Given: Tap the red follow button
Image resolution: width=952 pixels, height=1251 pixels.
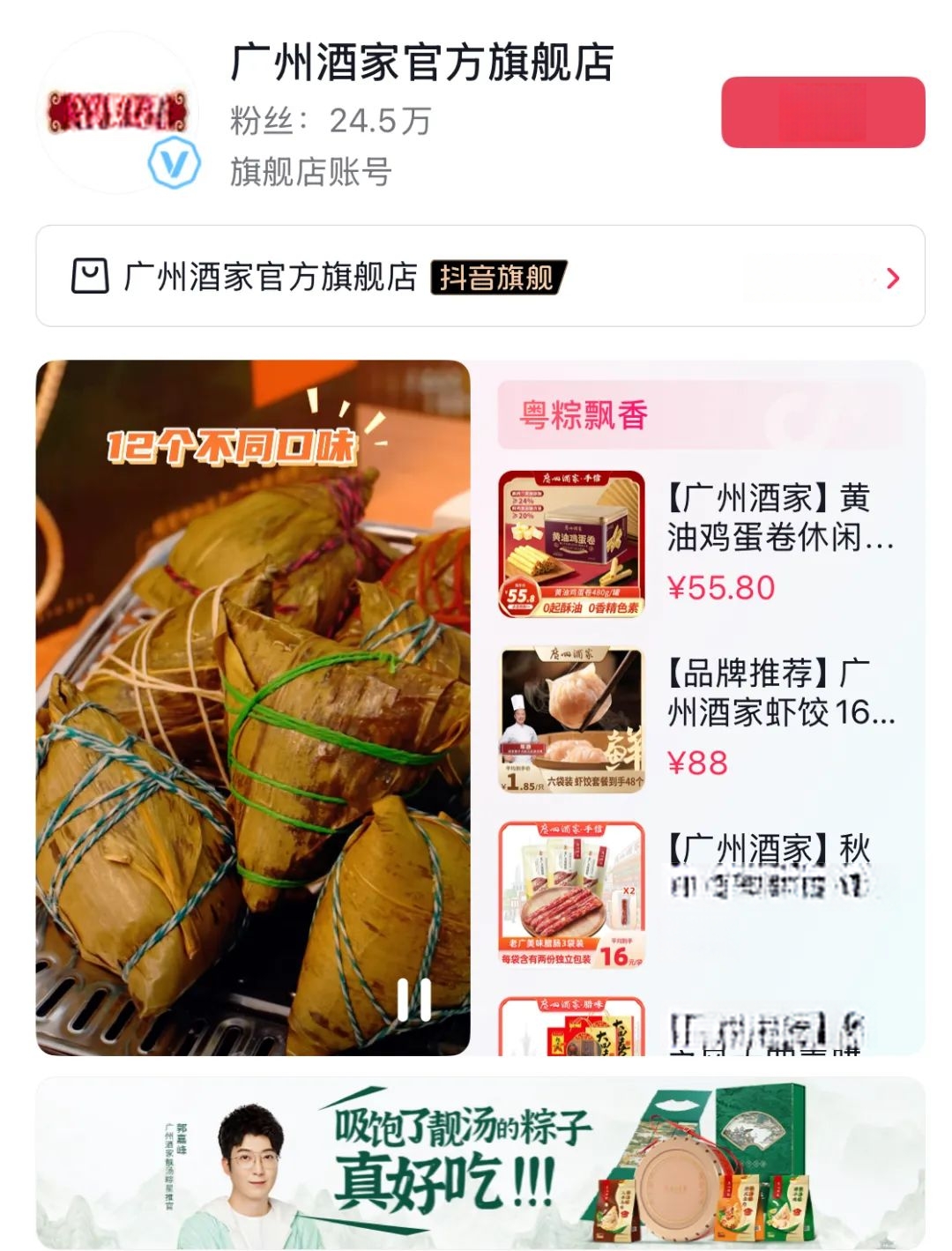Looking at the screenshot, I should pyautogui.click(x=822, y=112).
